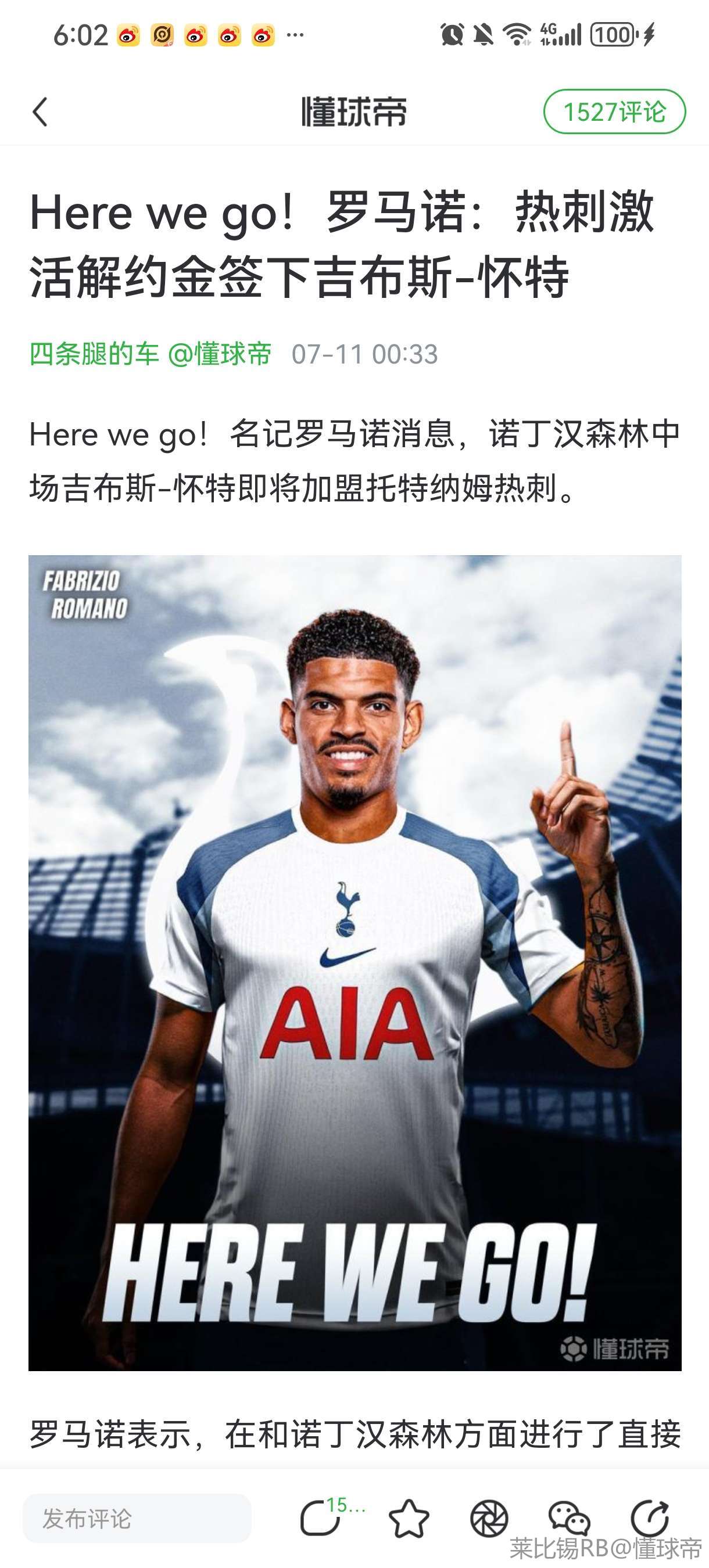Share to WeChat Moments with the shutter icon

[x=489, y=1518]
